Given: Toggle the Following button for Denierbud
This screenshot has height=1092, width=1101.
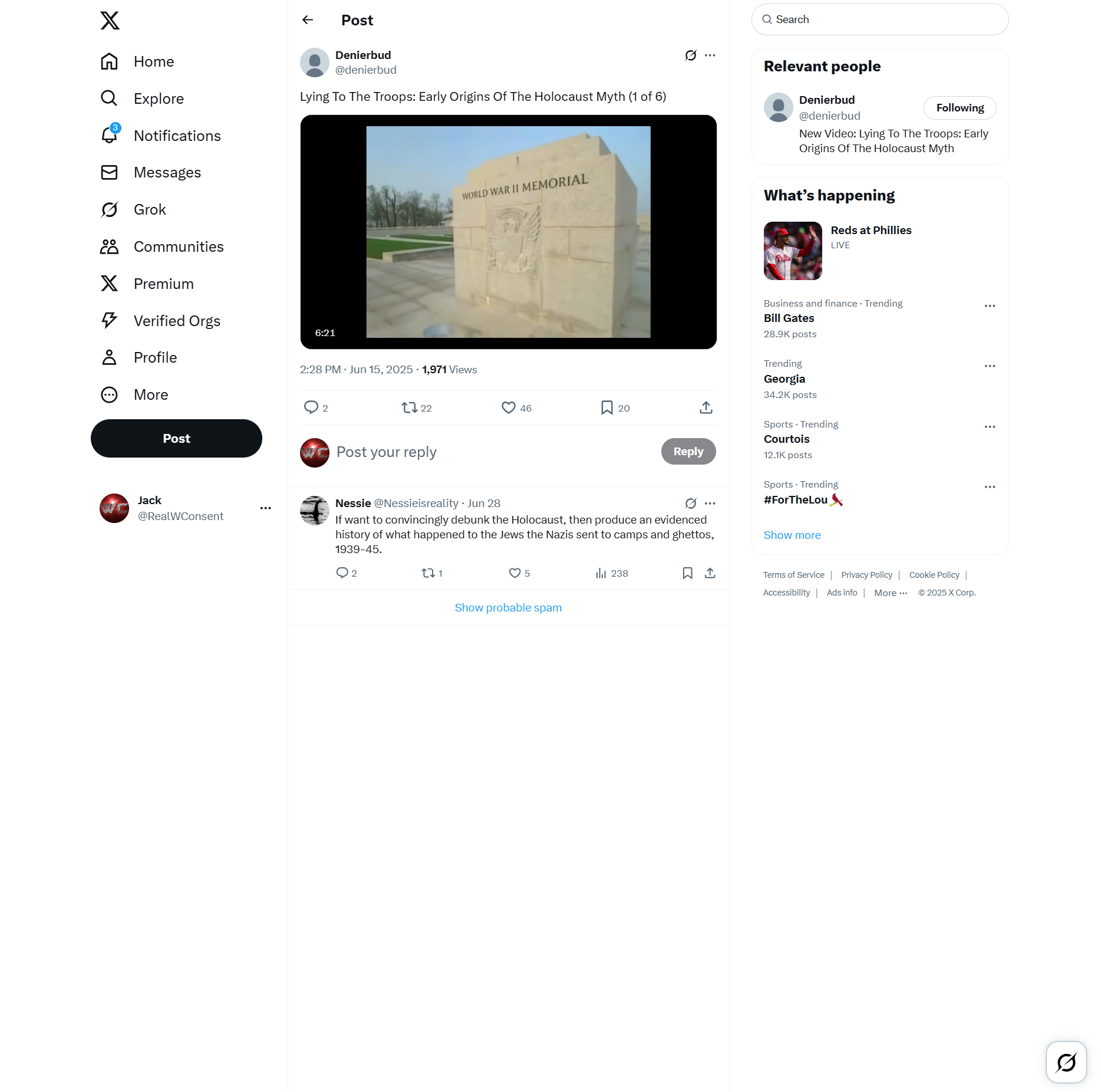Looking at the screenshot, I should point(960,108).
